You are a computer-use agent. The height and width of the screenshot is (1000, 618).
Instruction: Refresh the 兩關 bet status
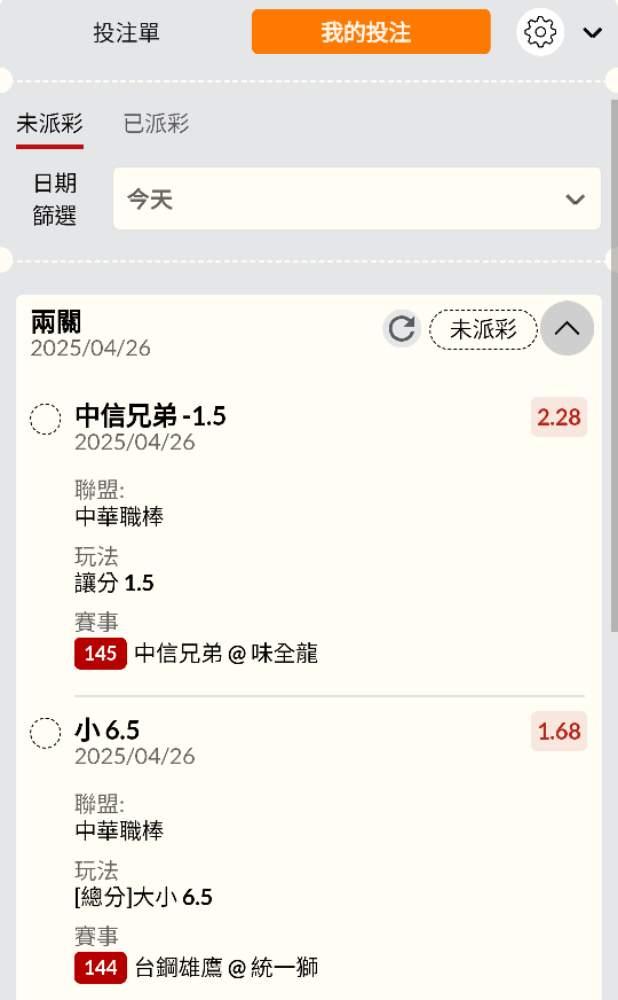[x=402, y=329]
